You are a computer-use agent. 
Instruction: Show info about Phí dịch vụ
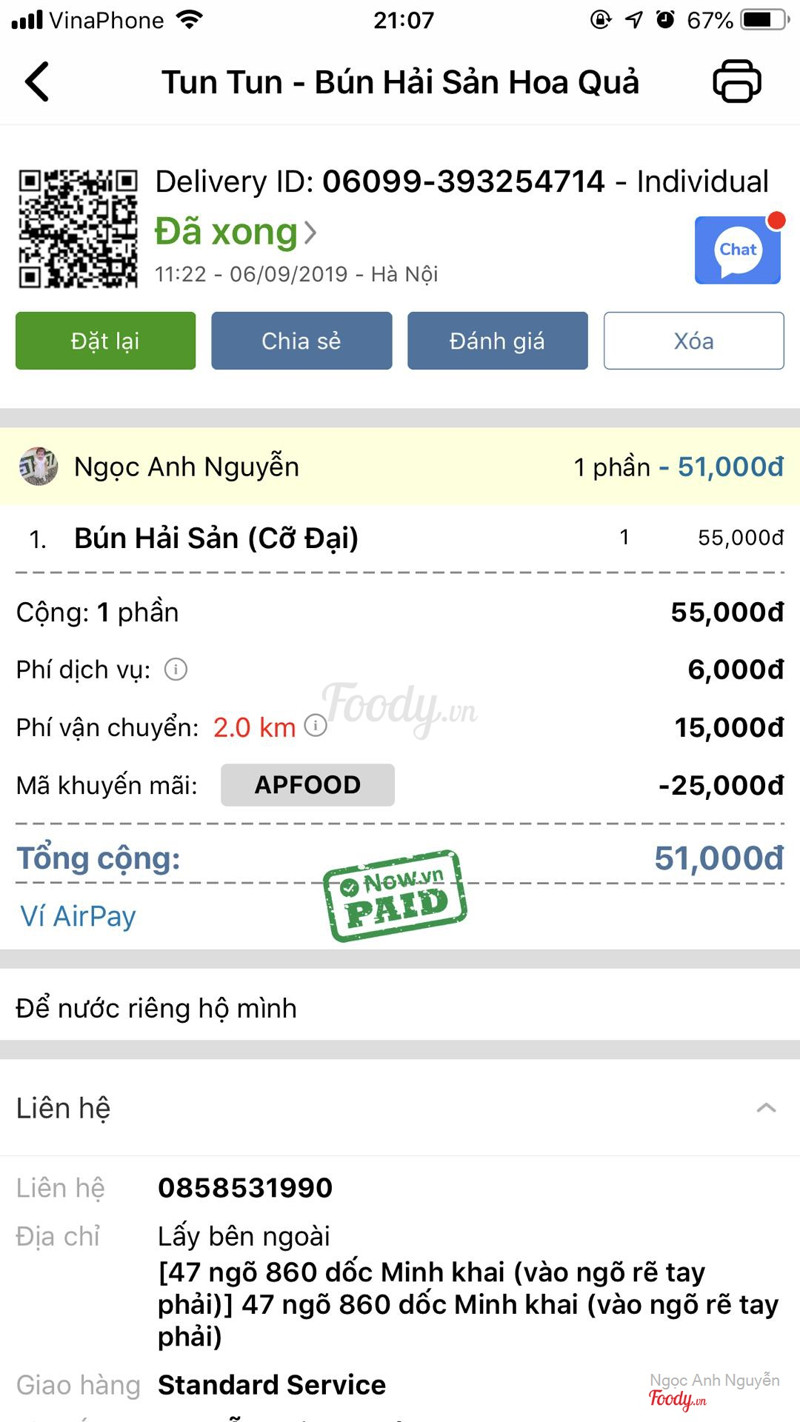176,669
